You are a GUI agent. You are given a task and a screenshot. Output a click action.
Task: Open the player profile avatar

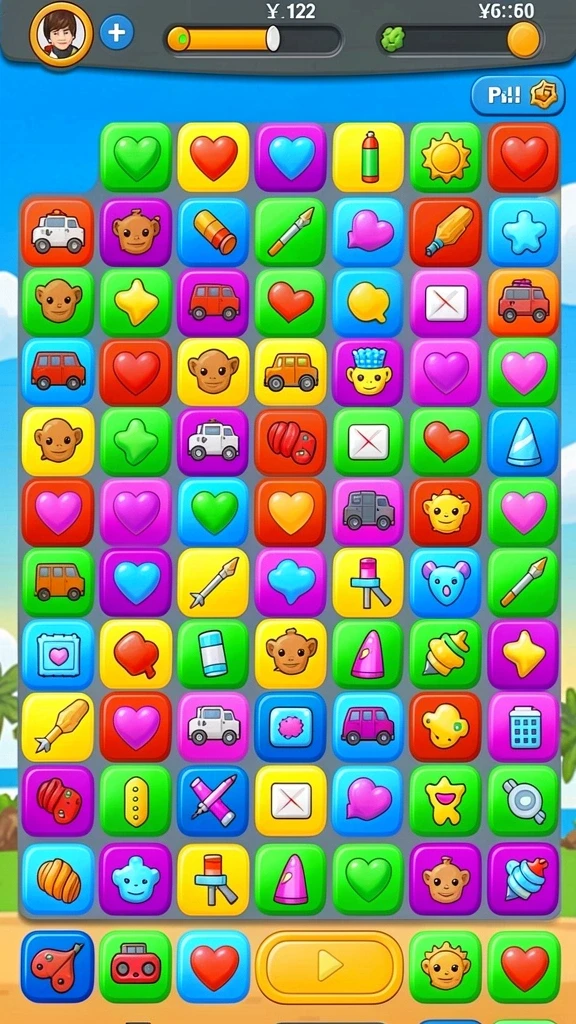(x=61, y=34)
